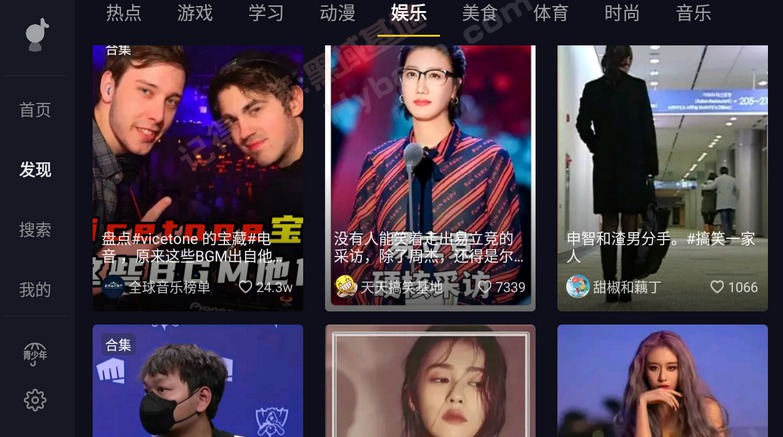This screenshot has height=437, width=783.
Task: Open the 时尚 category
Action: point(622,13)
